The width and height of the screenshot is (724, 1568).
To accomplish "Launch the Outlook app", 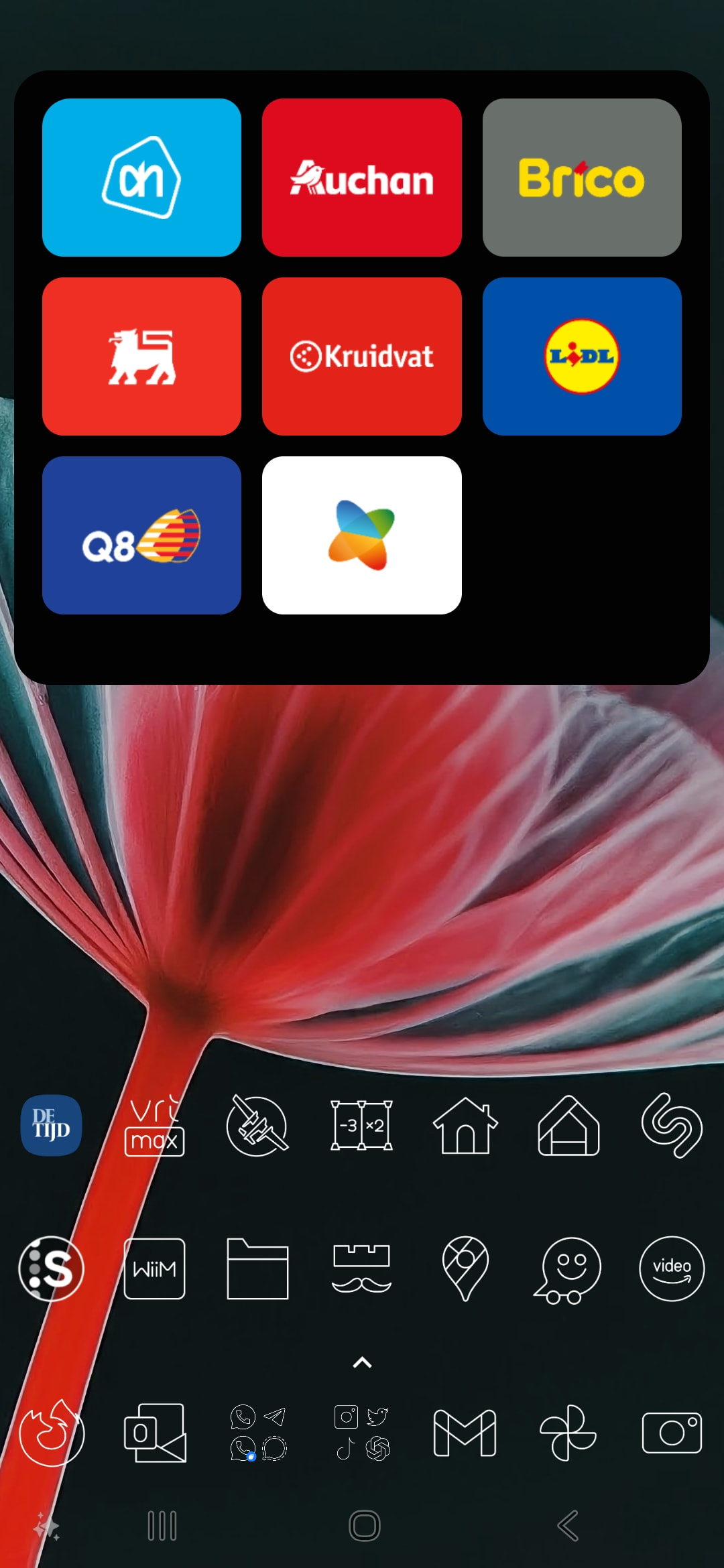I will pyautogui.click(x=154, y=1433).
